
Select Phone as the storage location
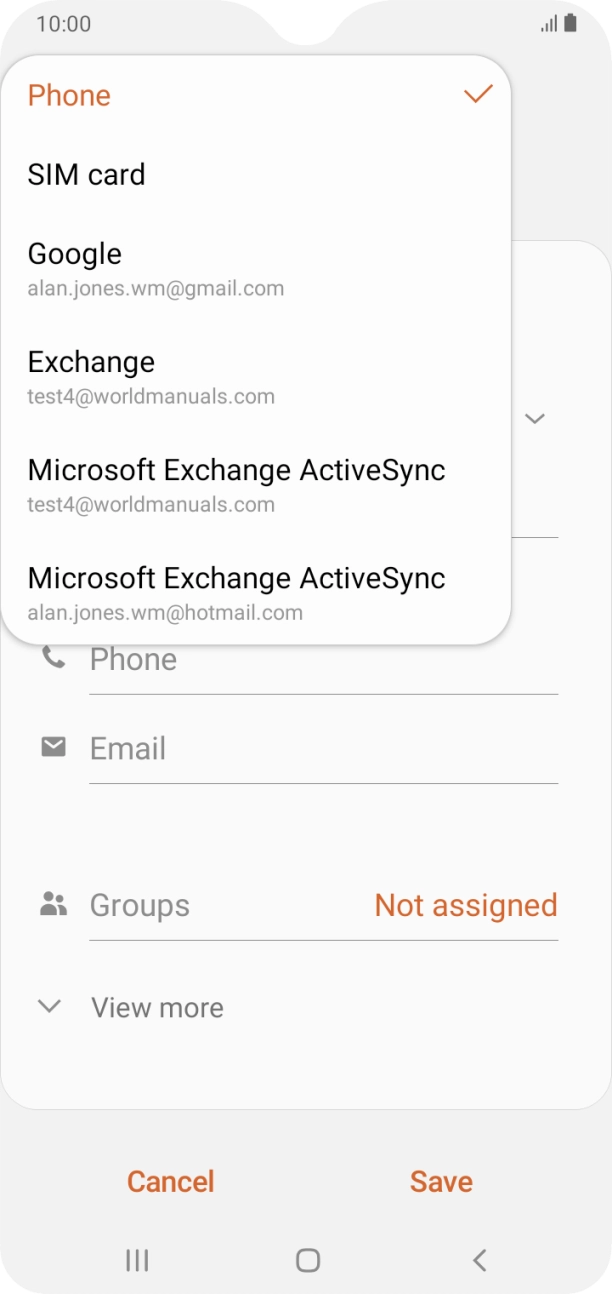pos(256,96)
